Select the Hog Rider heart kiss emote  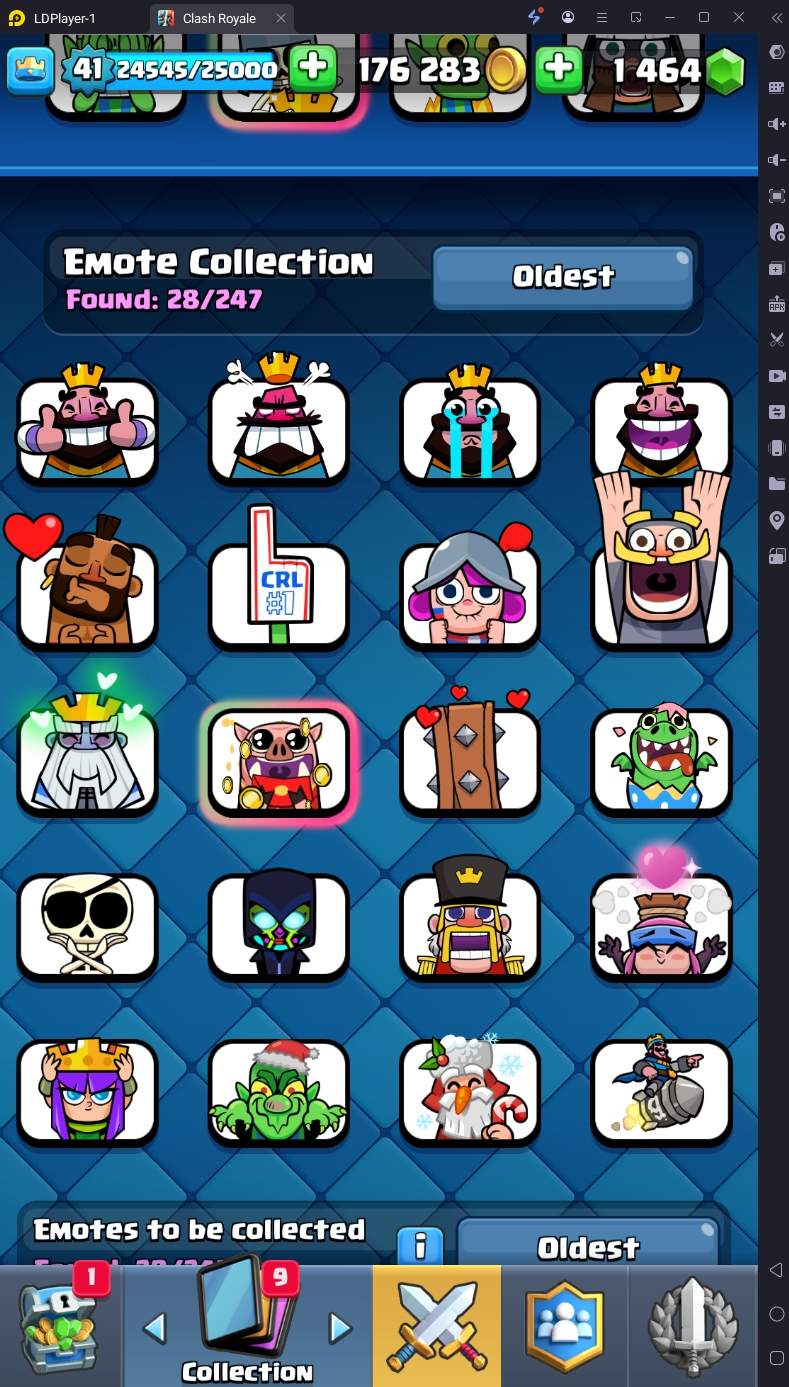[87, 590]
